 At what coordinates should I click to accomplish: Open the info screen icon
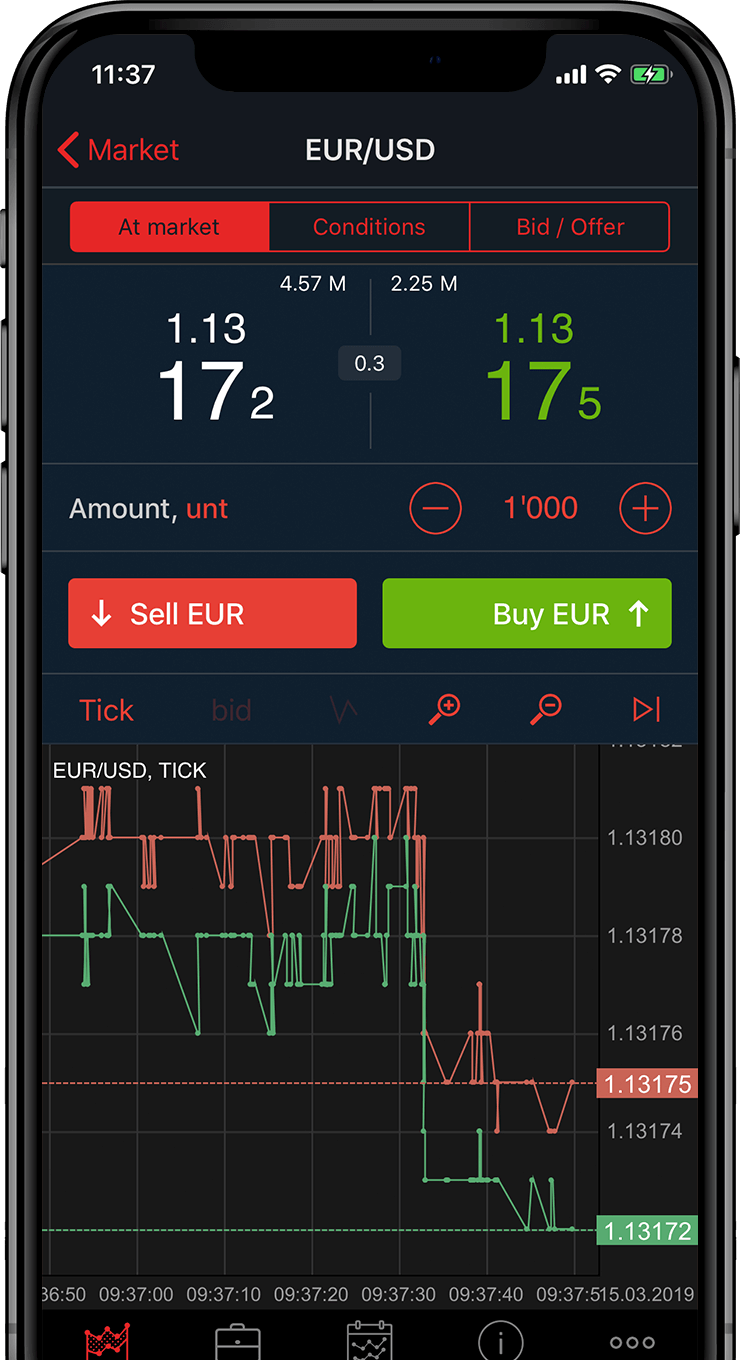(x=500, y=1340)
